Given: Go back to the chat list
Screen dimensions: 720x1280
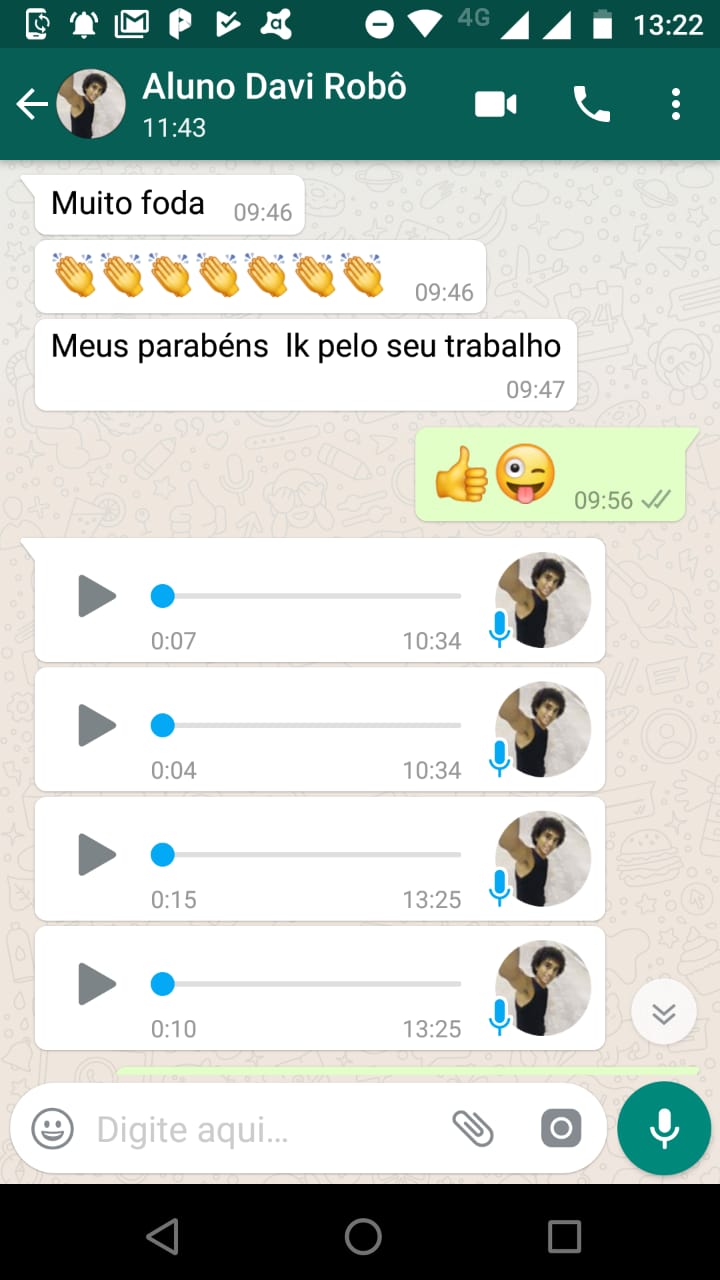Looking at the screenshot, I should pos(32,104).
